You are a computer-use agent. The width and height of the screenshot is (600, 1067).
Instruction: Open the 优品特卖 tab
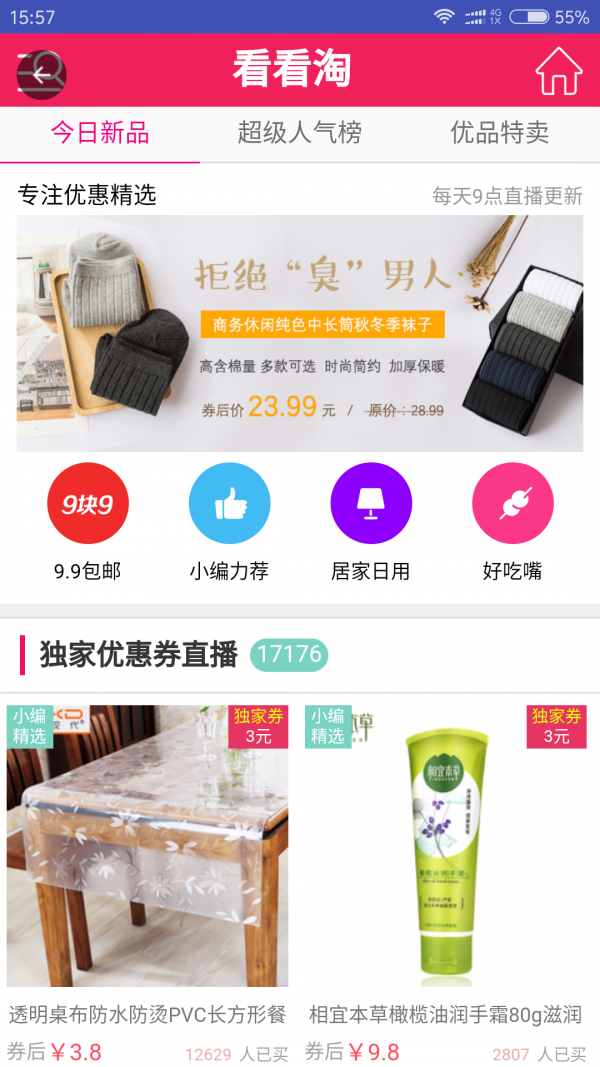coord(499,133)
